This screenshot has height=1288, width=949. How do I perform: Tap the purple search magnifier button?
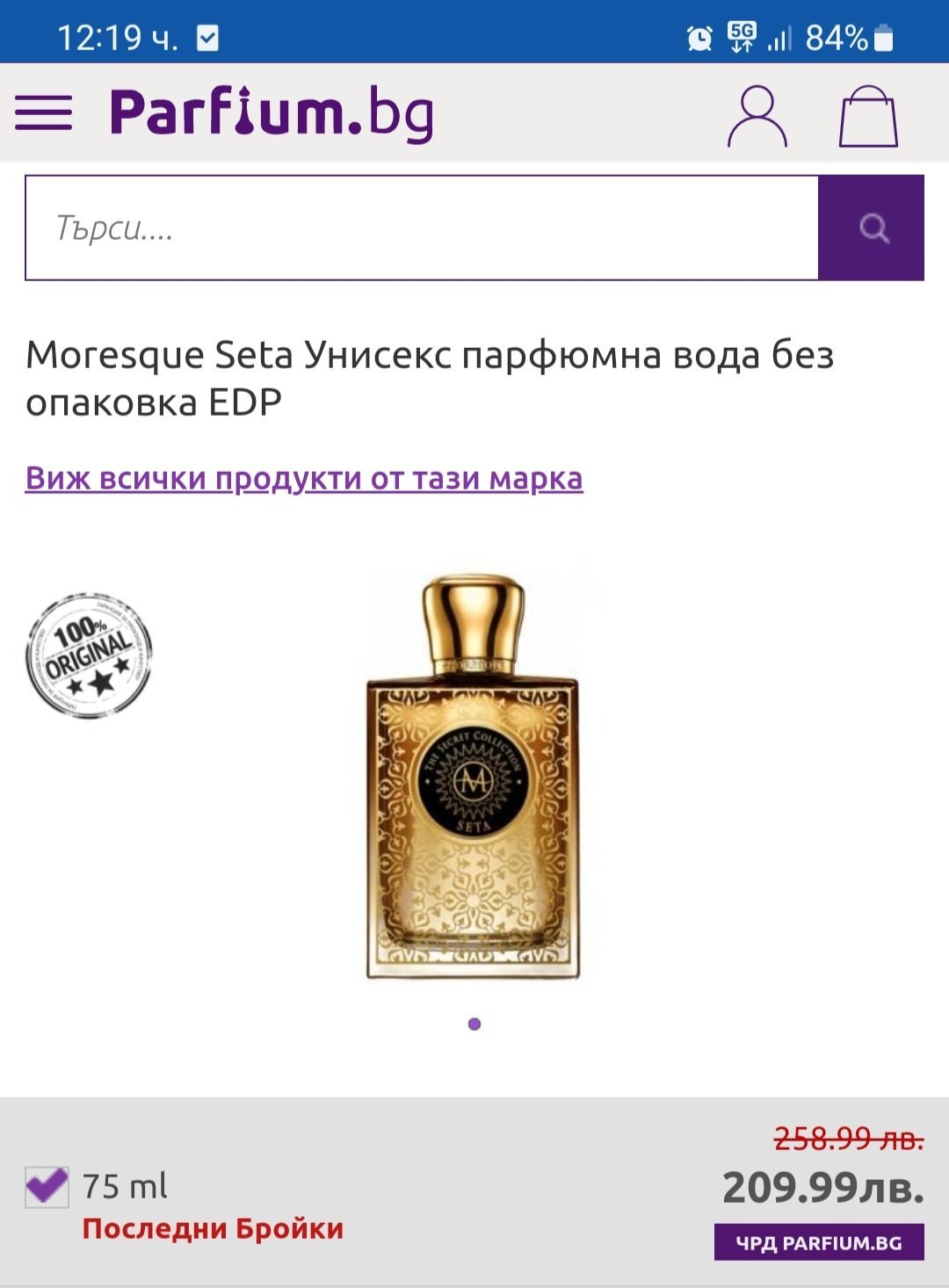tap(872, 228)
